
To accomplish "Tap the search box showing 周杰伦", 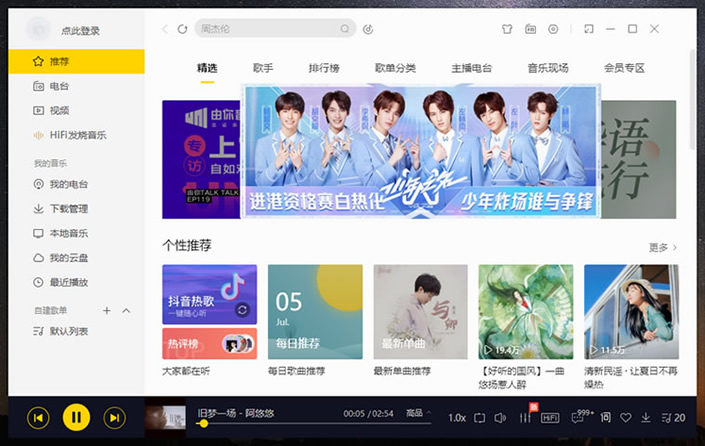I will (270, 29).
